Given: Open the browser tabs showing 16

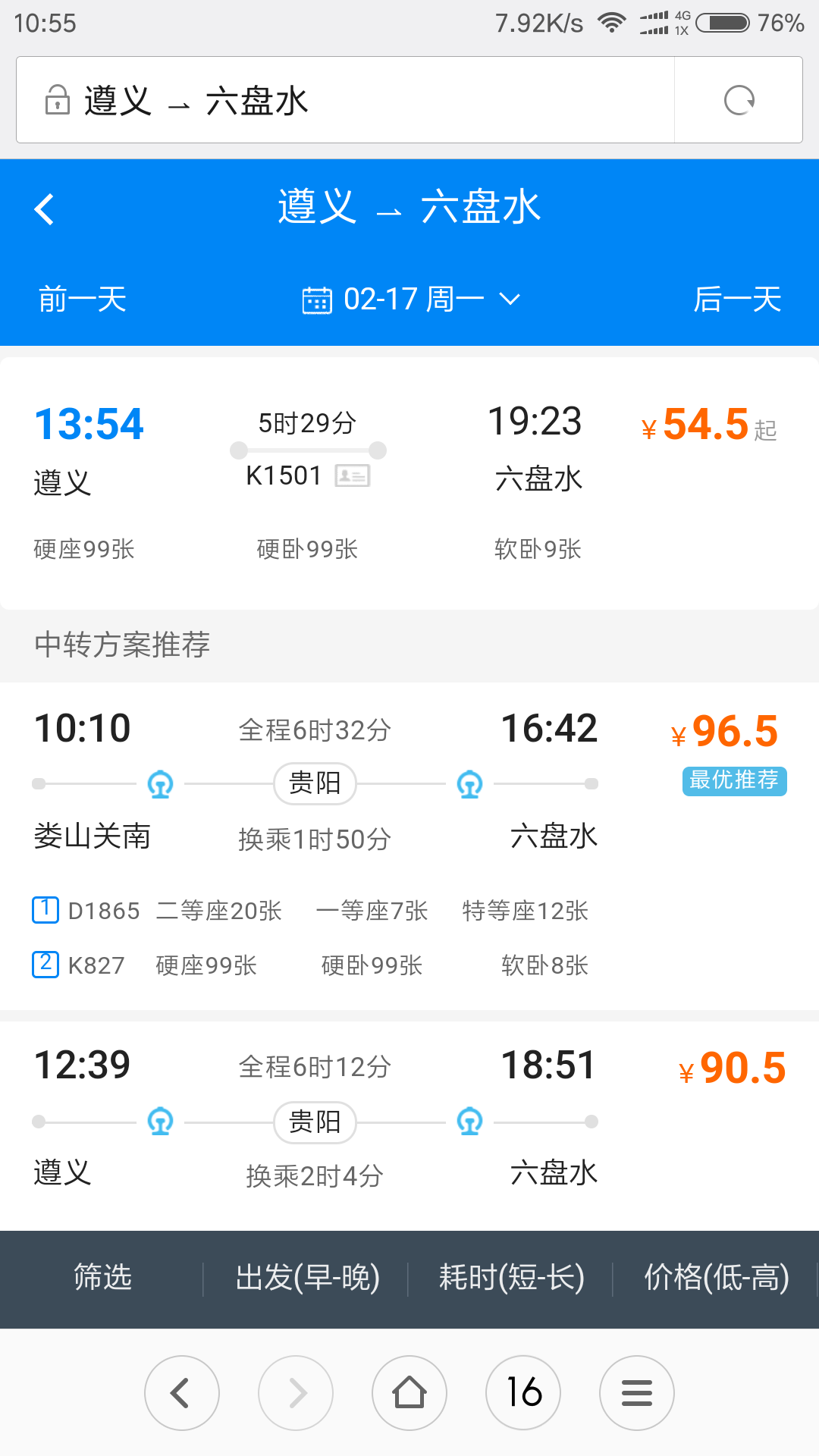Looking at the screenshot, I should click(x=523, y=1393).
